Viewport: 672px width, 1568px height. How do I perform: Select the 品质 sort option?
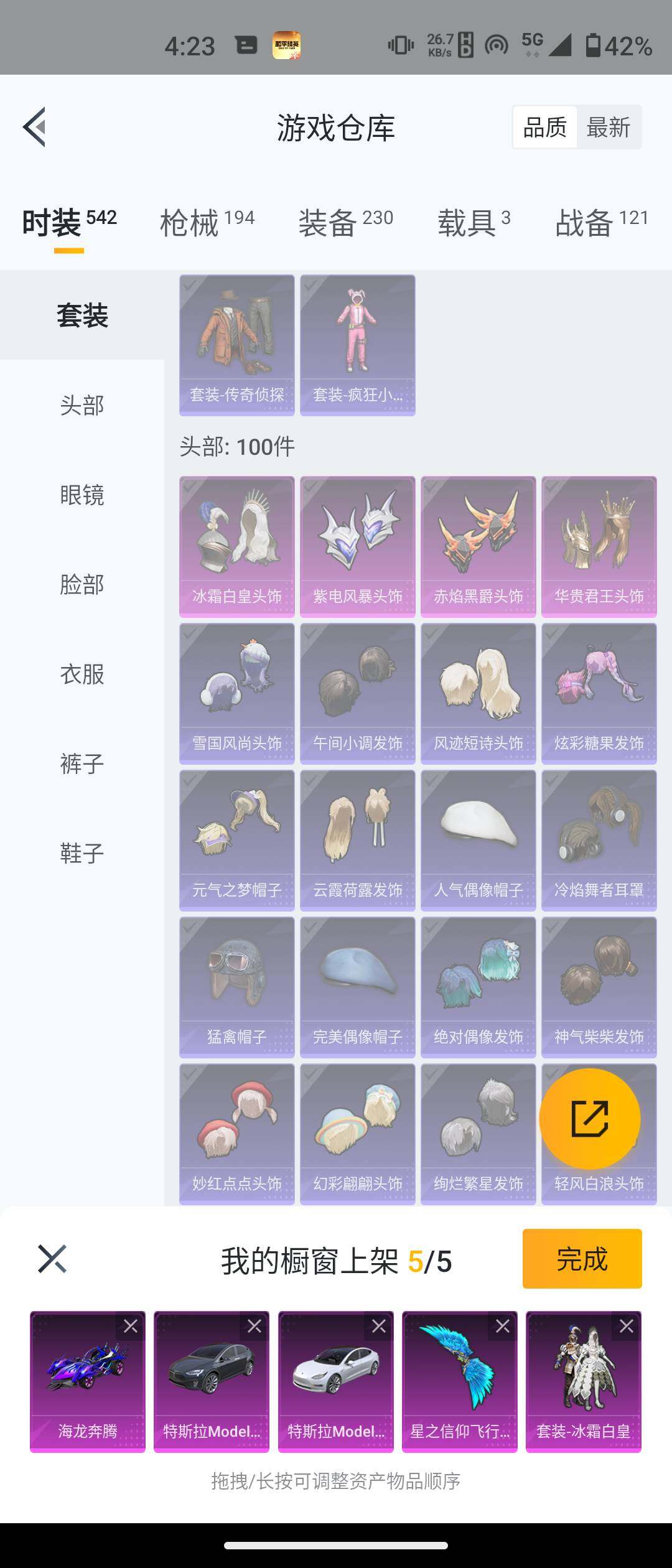544,126
